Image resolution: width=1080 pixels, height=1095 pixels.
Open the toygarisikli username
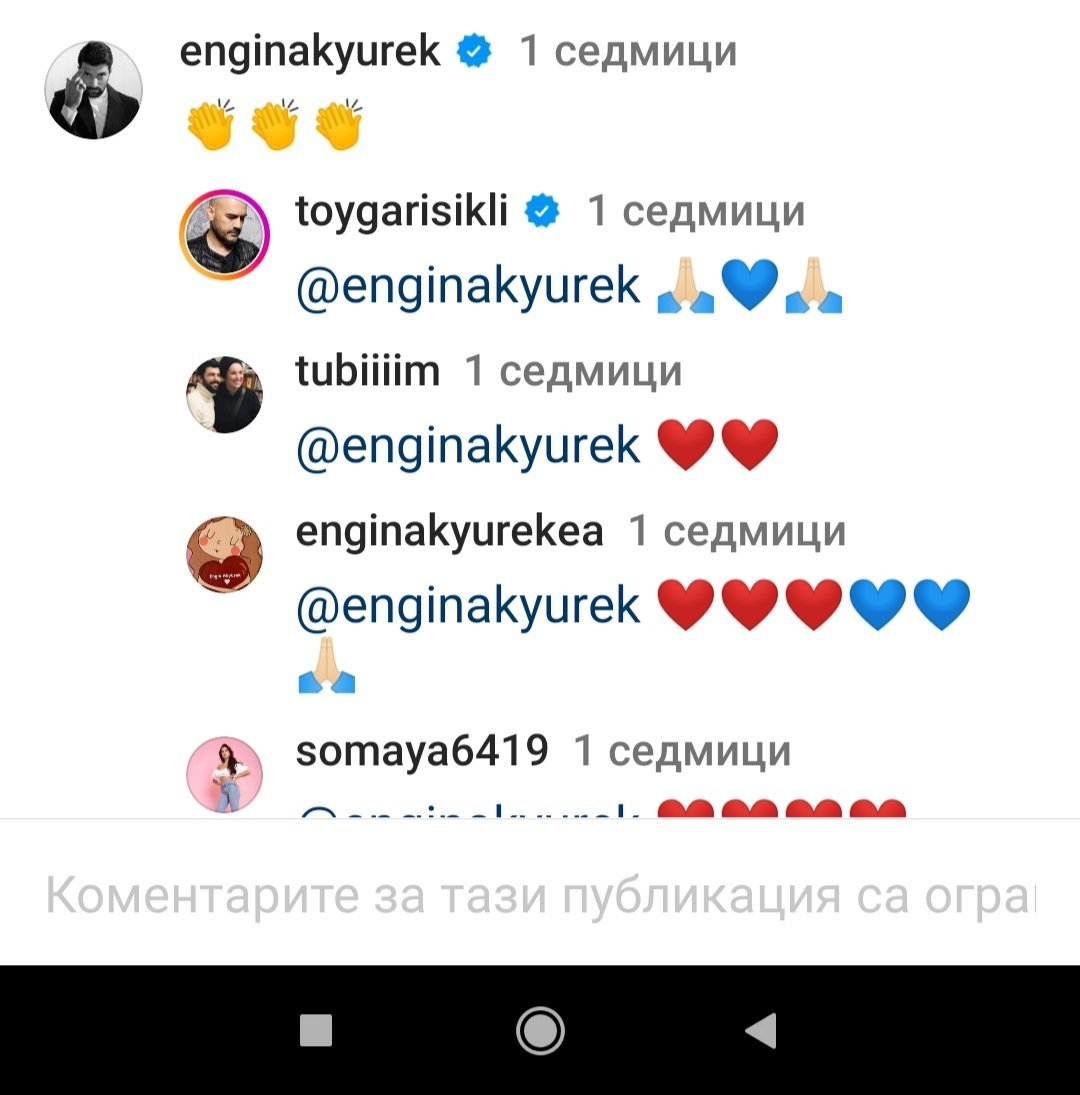(x=401, y=211)
